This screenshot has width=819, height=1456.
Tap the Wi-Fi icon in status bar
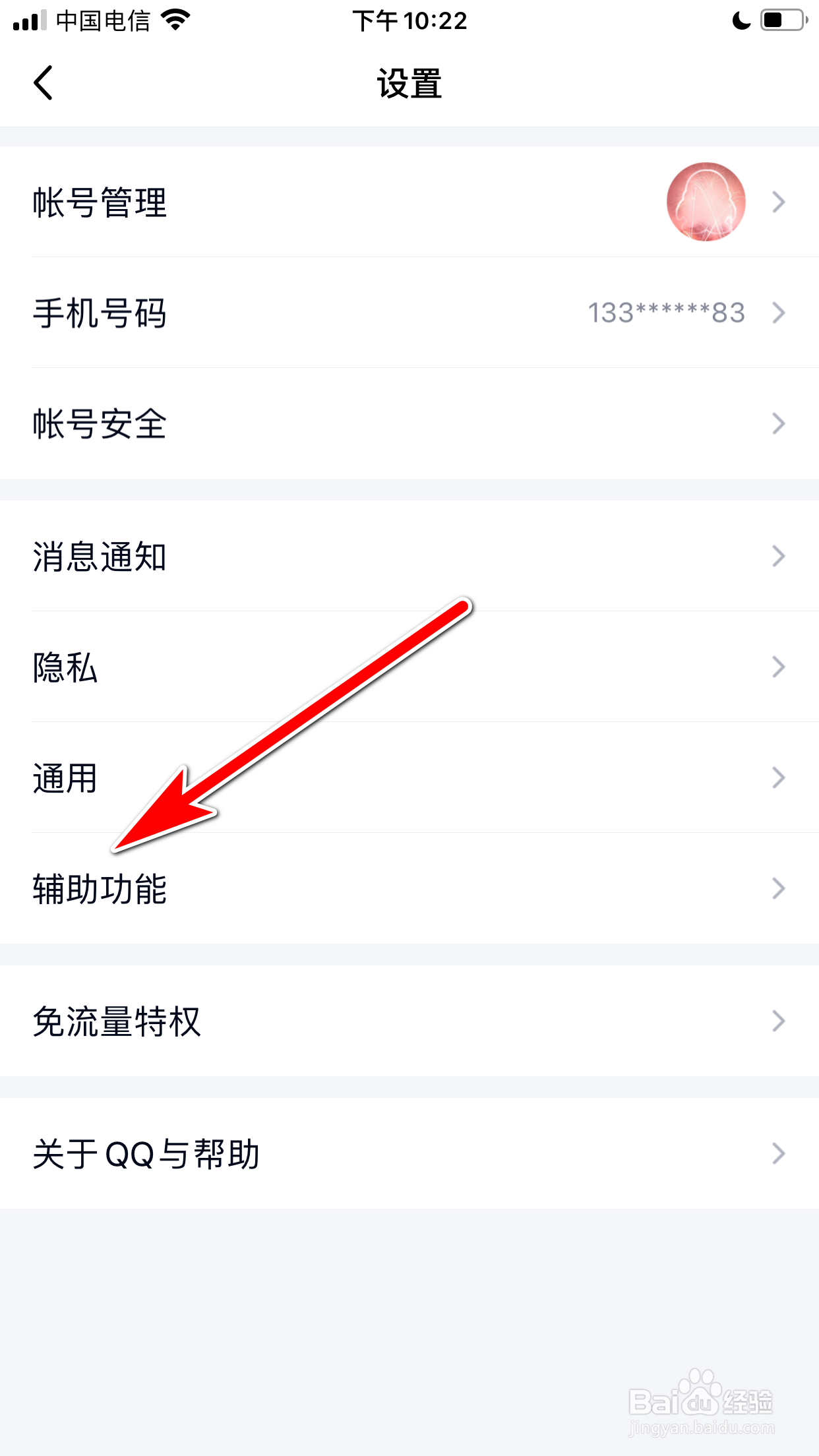pos(174,20)
